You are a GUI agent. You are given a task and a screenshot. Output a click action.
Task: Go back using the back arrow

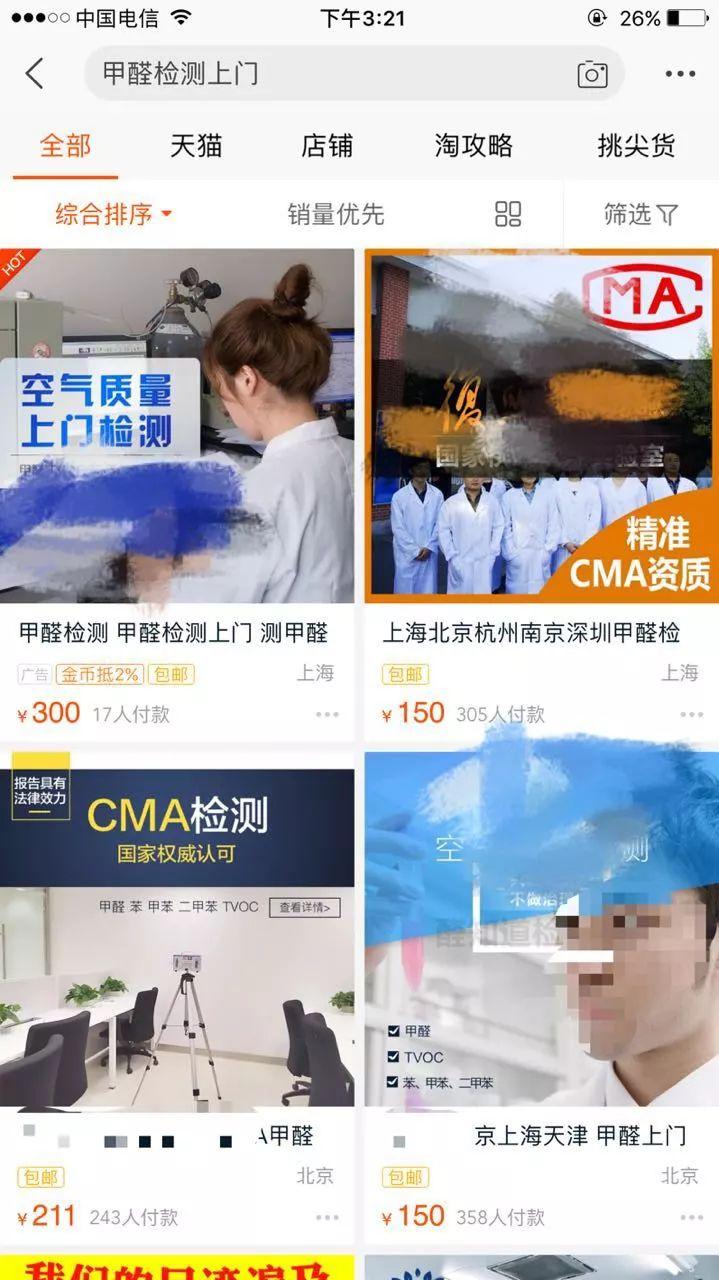[35, 73]
